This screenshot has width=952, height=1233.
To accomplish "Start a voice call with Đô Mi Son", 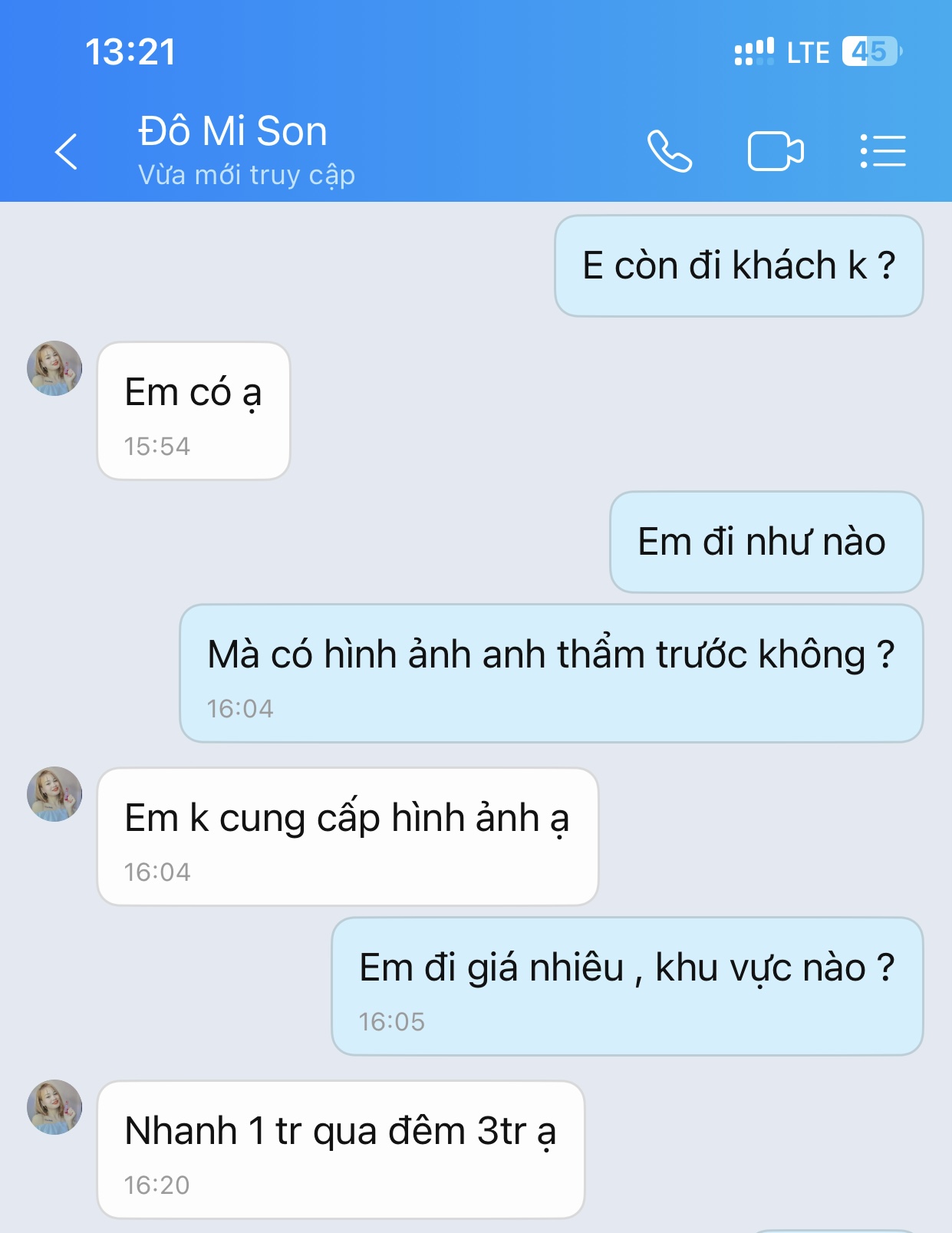I will tap(669, 151).
